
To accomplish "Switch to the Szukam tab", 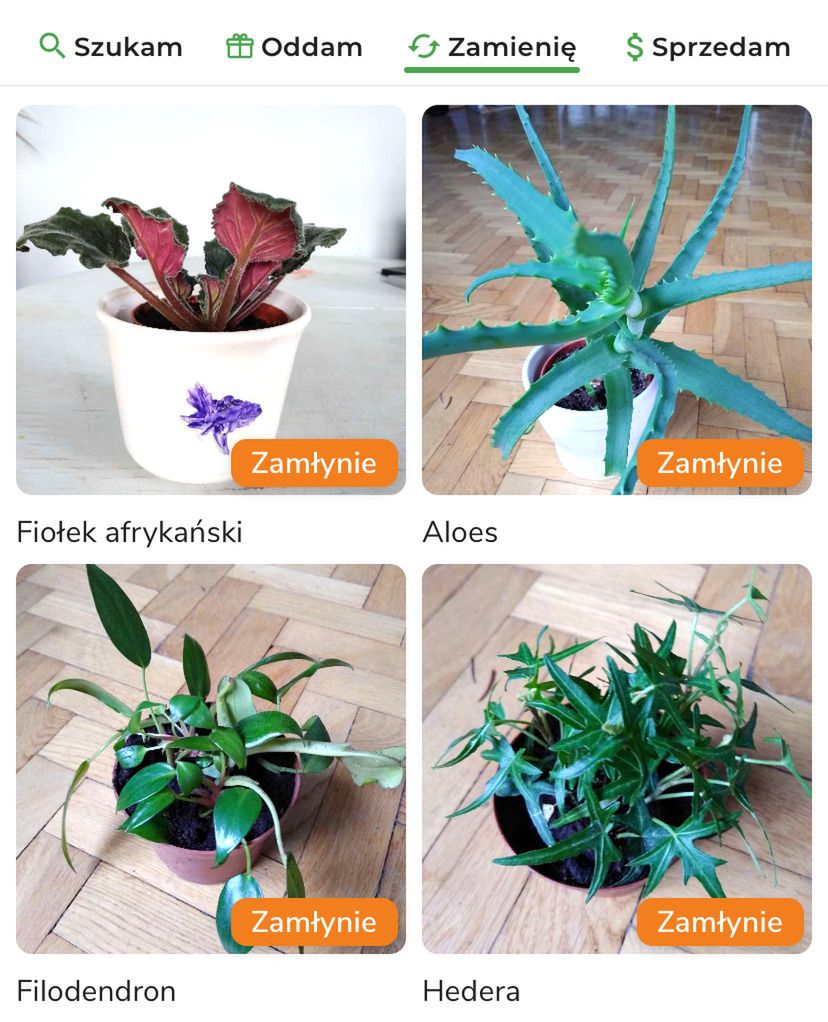I will pos(111,47).
